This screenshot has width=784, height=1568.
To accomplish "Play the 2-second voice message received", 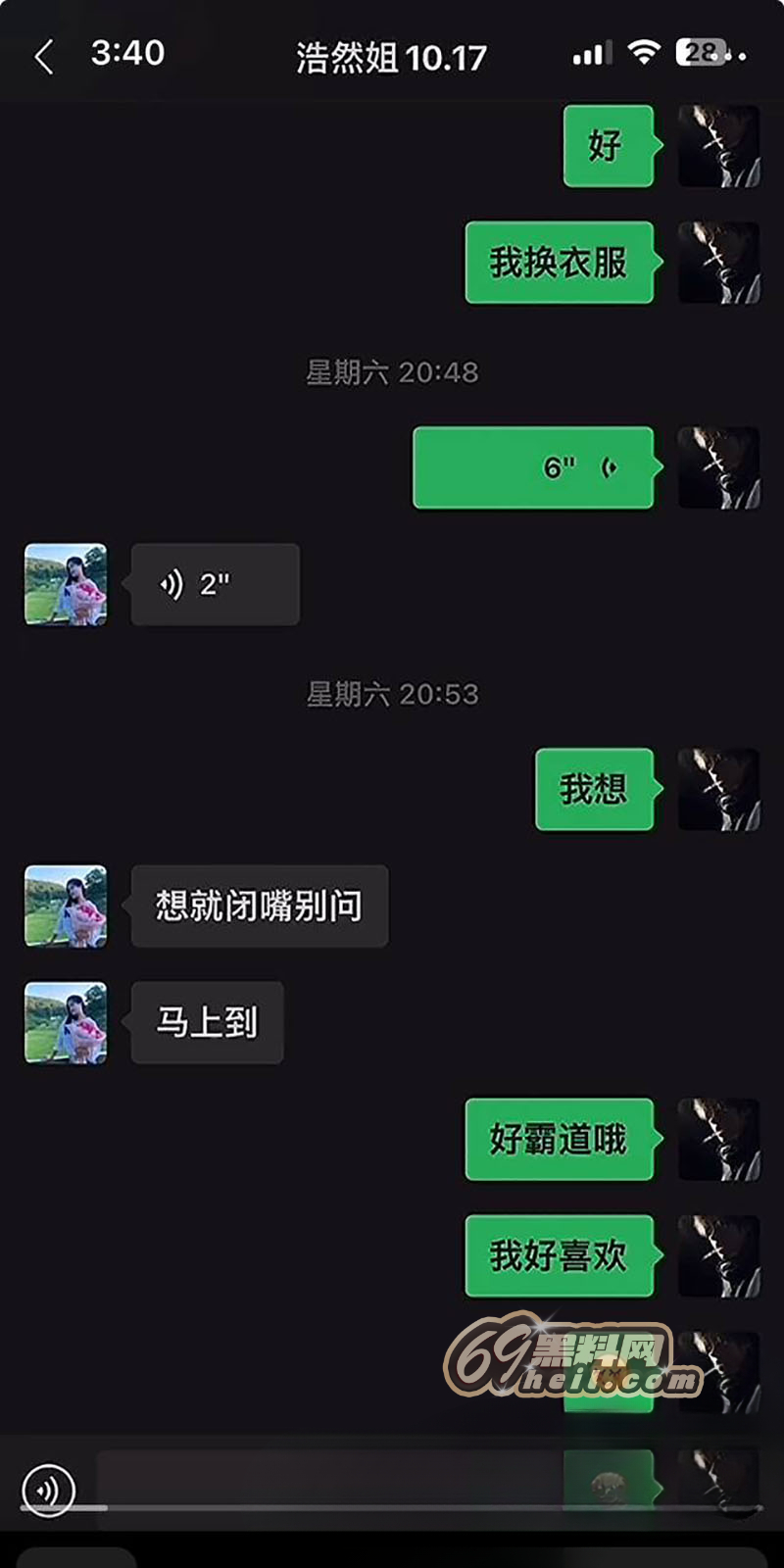I will click(x=216, y=585).
